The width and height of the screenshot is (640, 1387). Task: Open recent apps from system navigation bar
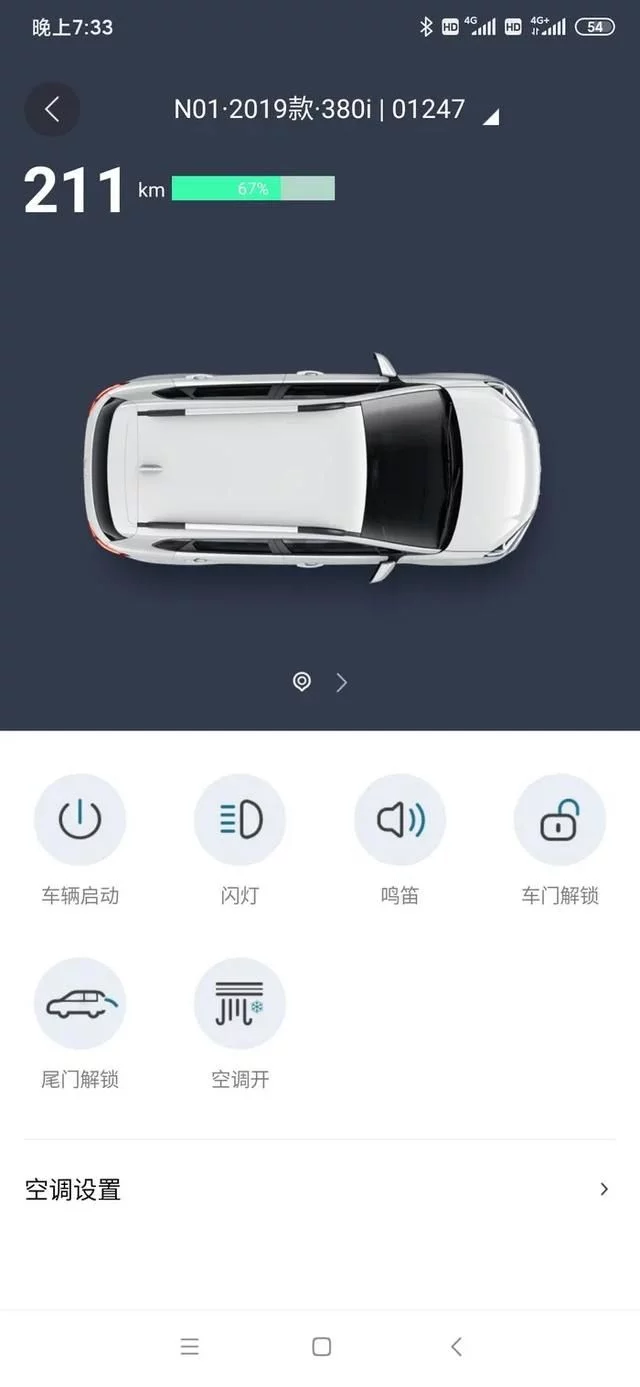(x=190, y=1347)
